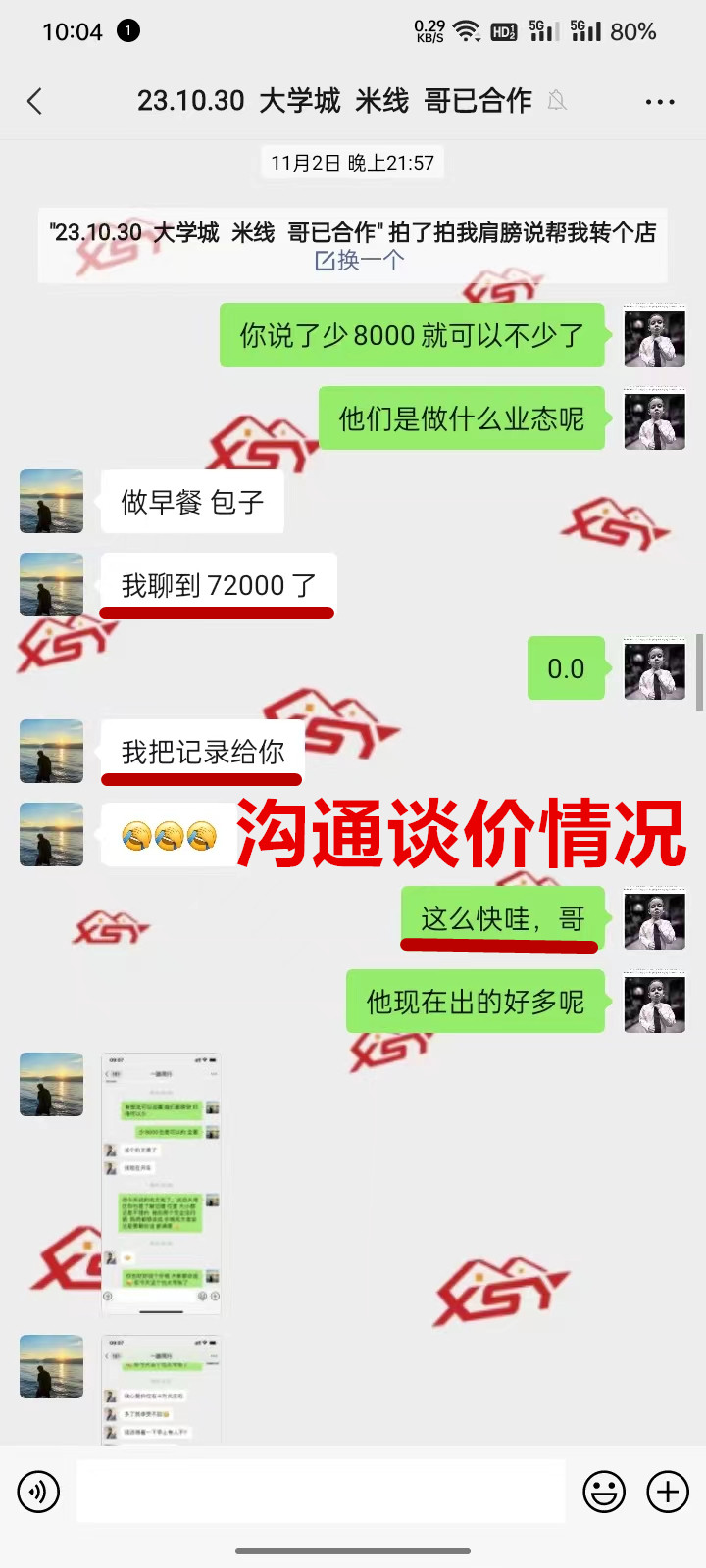Open chat info via three-dot menu

[x=660, y=101]
